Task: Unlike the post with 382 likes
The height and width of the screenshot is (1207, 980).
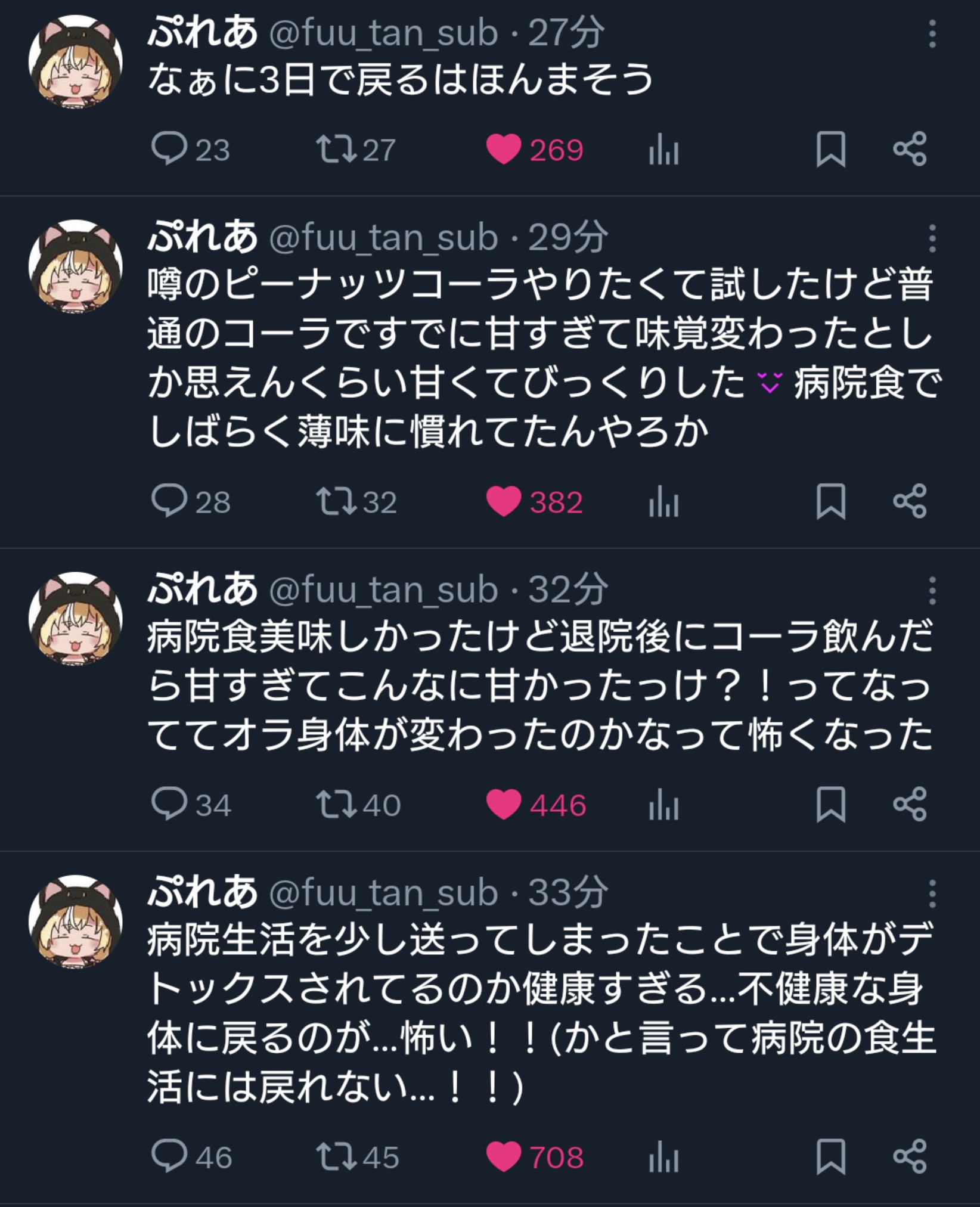Action: 504,501
